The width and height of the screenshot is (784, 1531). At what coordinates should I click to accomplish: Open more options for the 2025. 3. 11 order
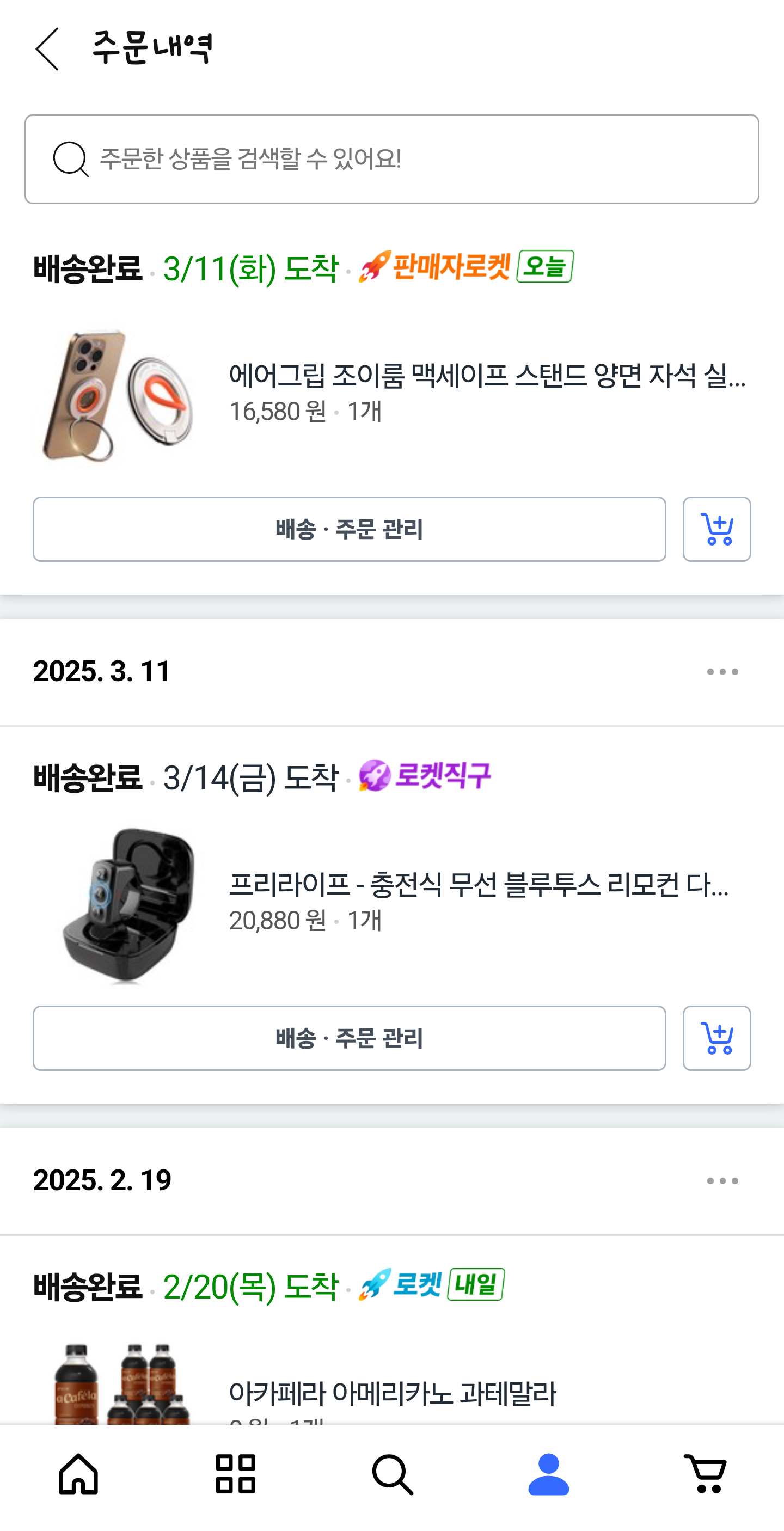click(722, 672)
